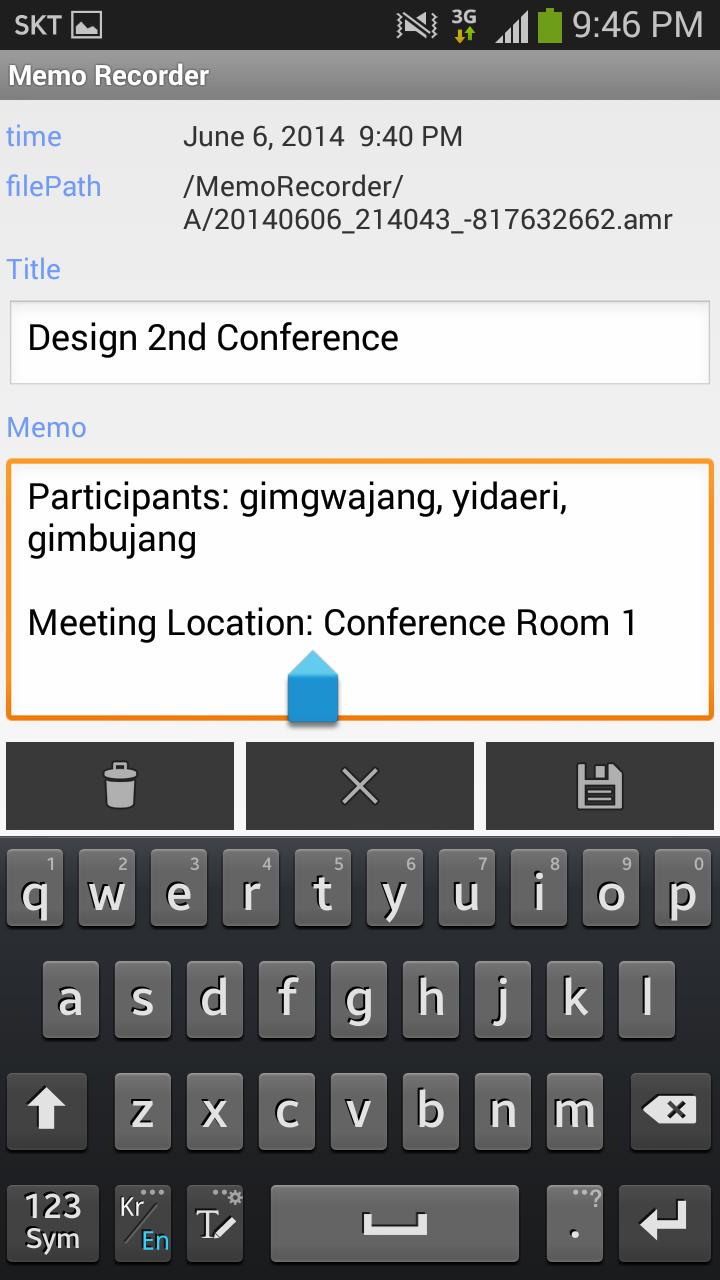Screen dimensions: 720x1280
Task: Delete this memo with the trash button
Action: pos(120,786)
